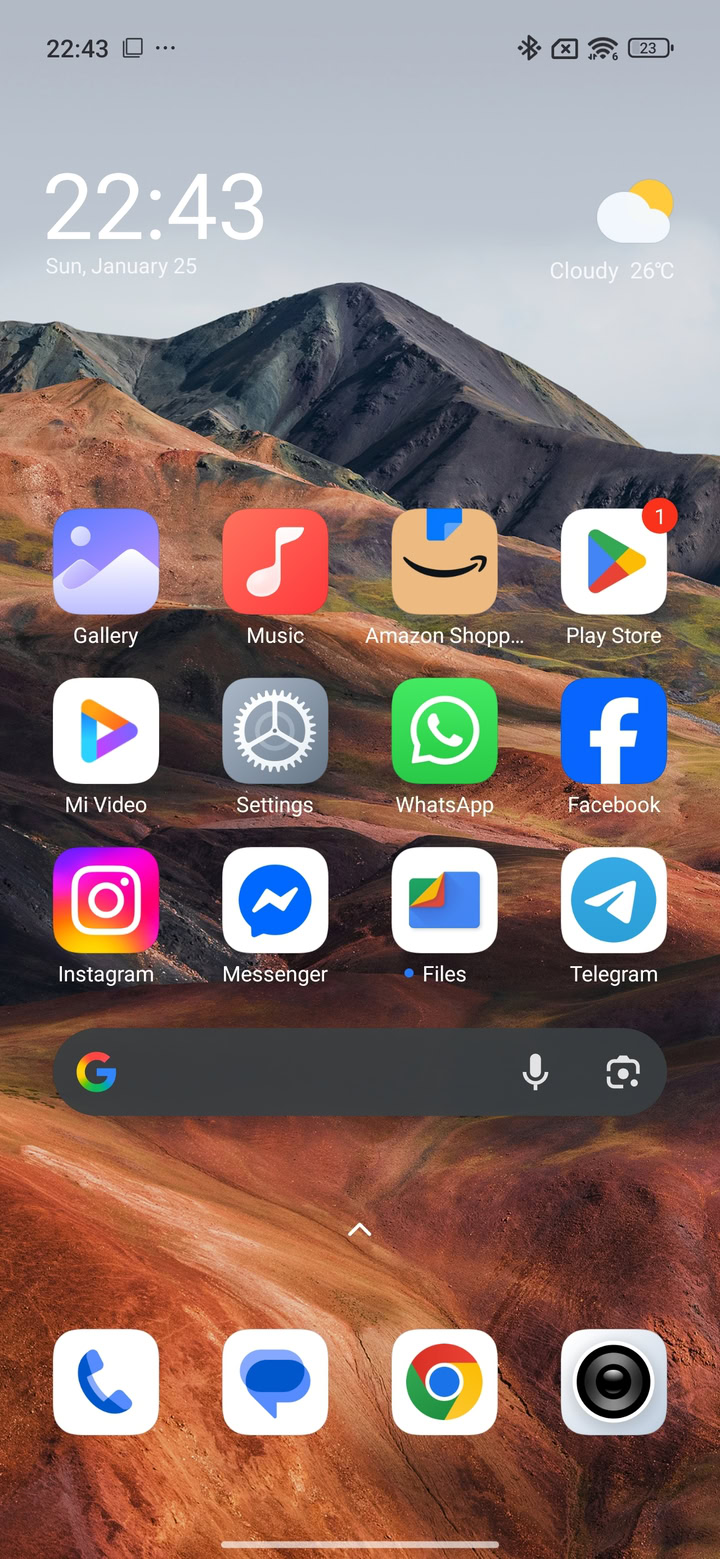Launch Messenger
720x1559 pixels.
[x=275, y=900]
